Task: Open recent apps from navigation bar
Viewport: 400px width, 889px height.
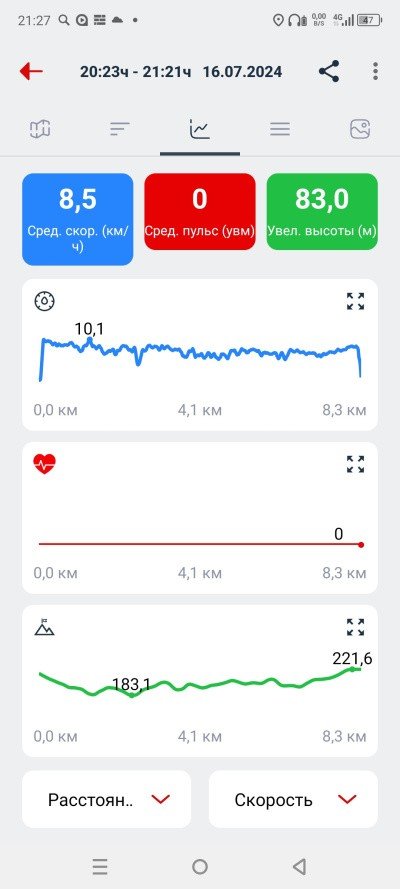Action: coord(100,866)
